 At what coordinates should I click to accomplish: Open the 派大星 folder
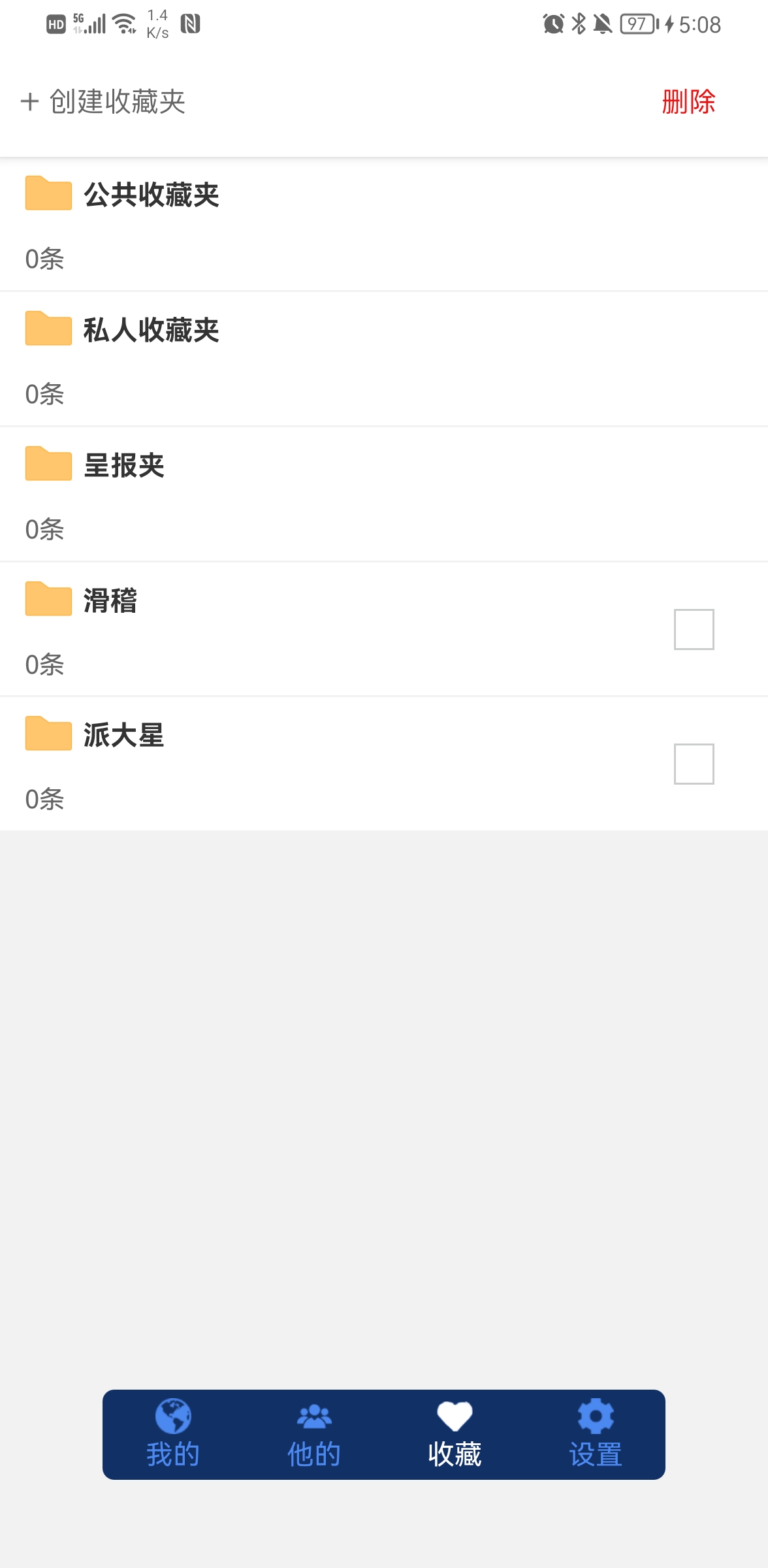(x=124, y=736)
